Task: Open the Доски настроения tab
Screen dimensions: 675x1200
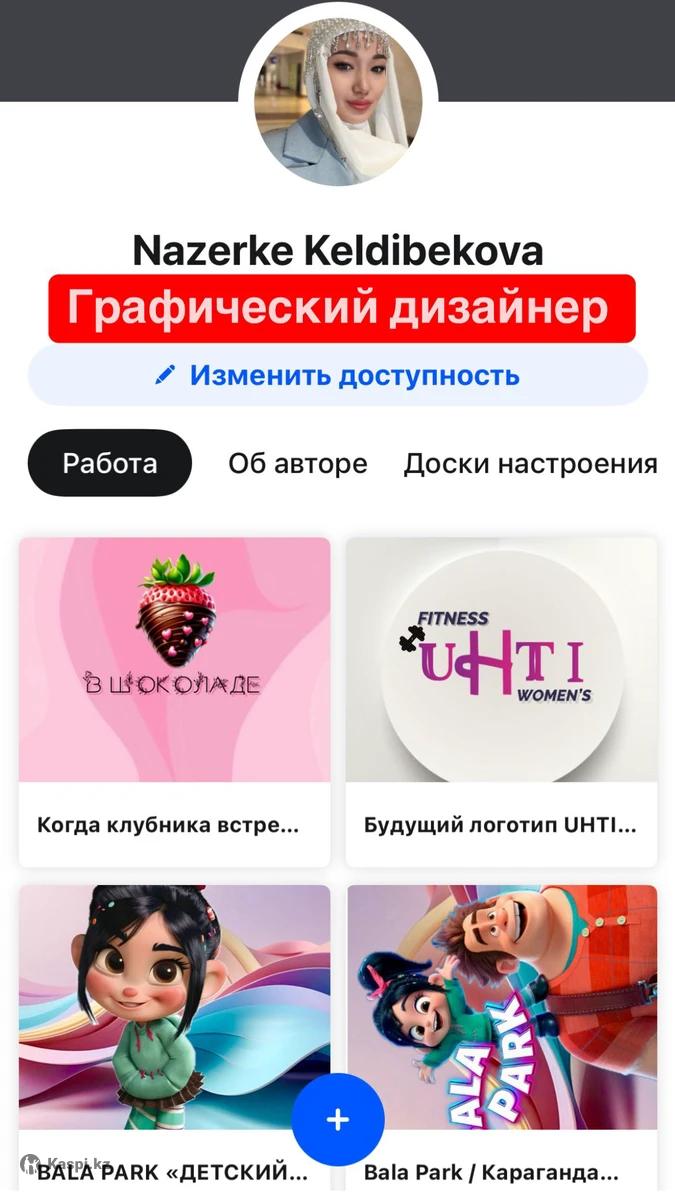Action: tap(530, 463)
